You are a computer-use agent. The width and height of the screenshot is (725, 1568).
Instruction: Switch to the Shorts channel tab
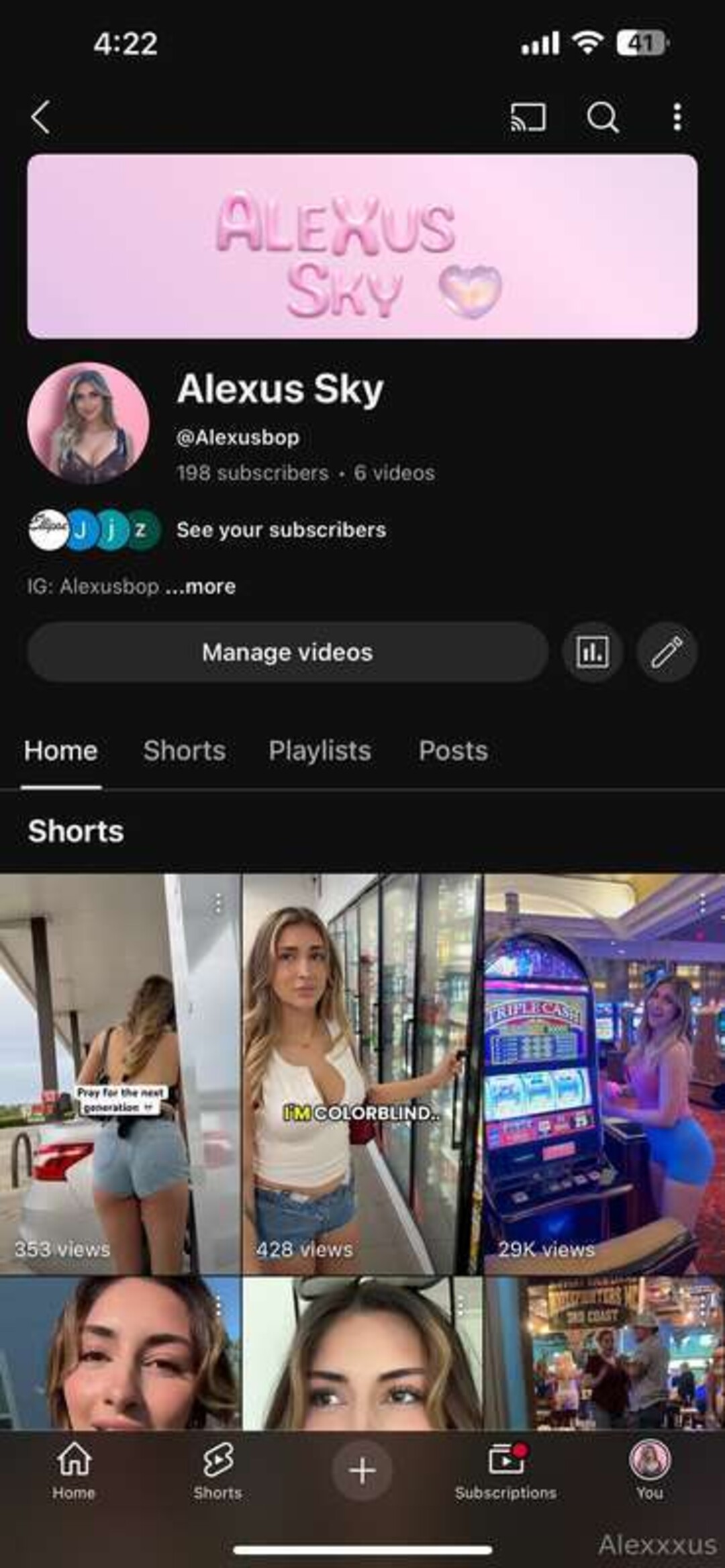pyautogui.click(x=184, y=751)
